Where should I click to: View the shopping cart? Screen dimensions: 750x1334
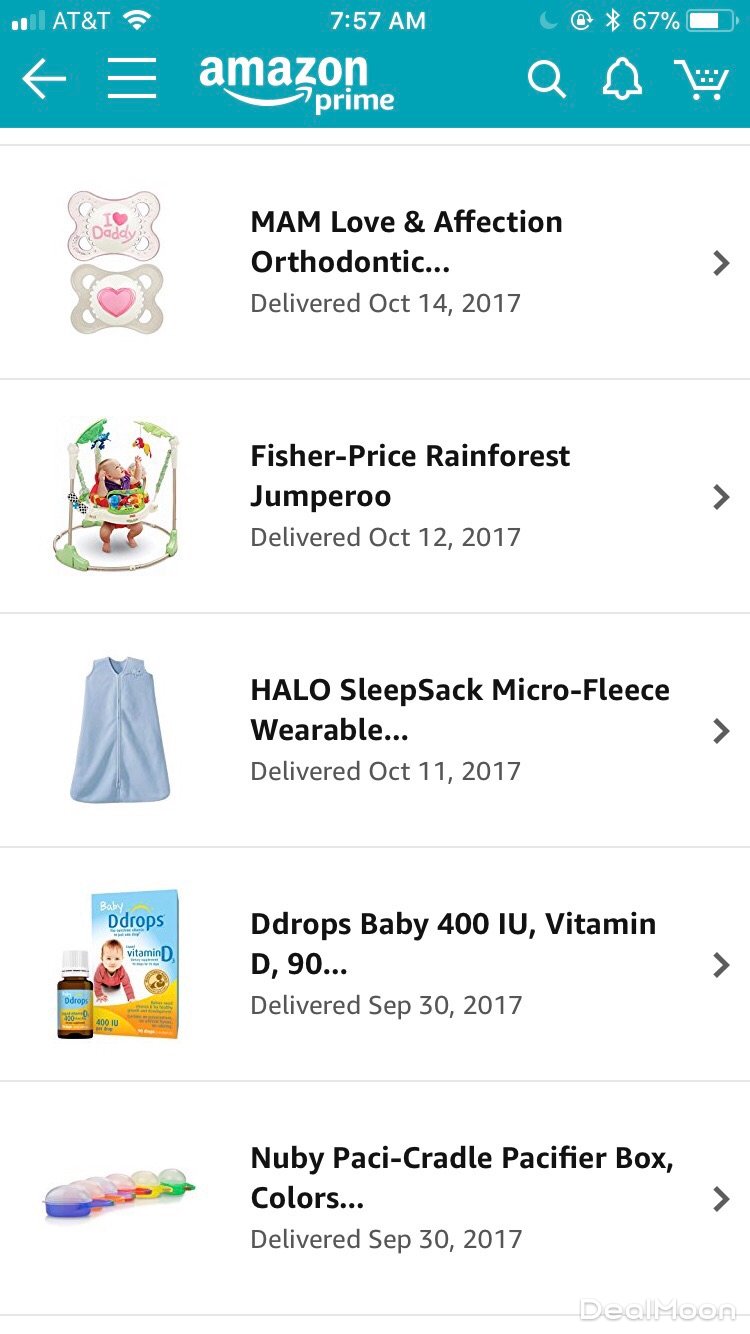pos(700,79)
